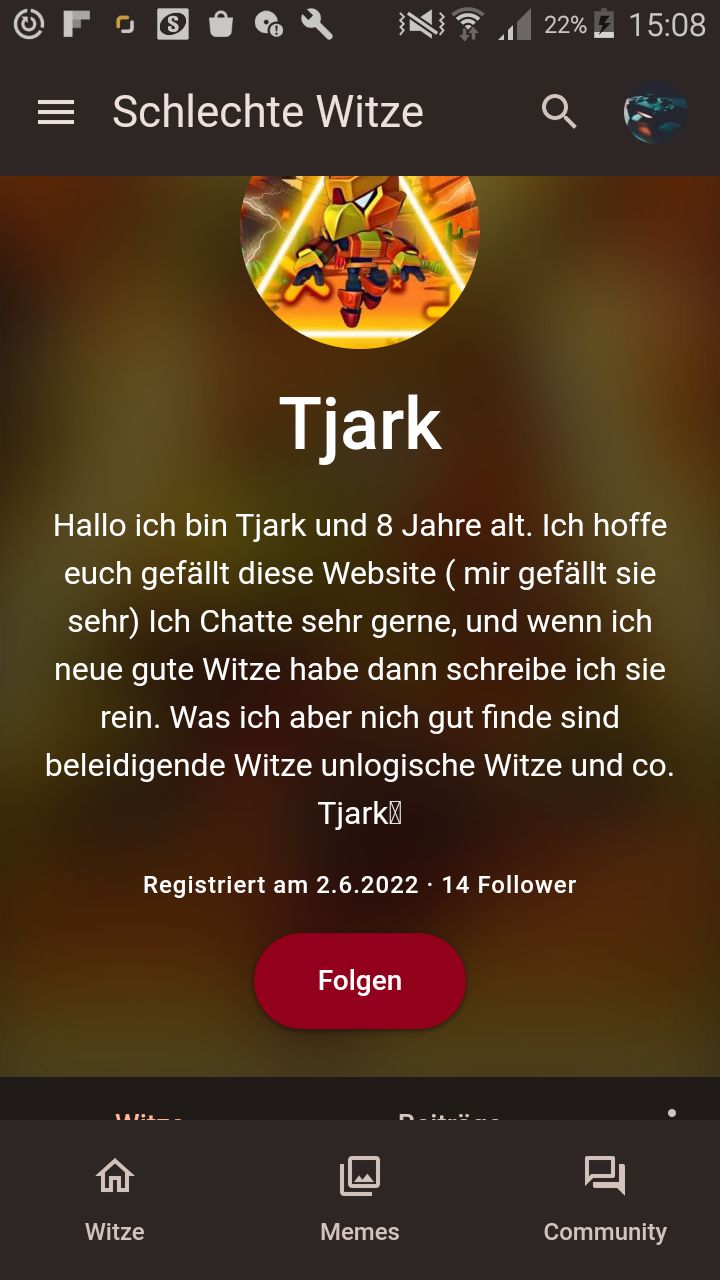Open the search icon
This screenshot has height=1280, width=720.
point(559,112)
